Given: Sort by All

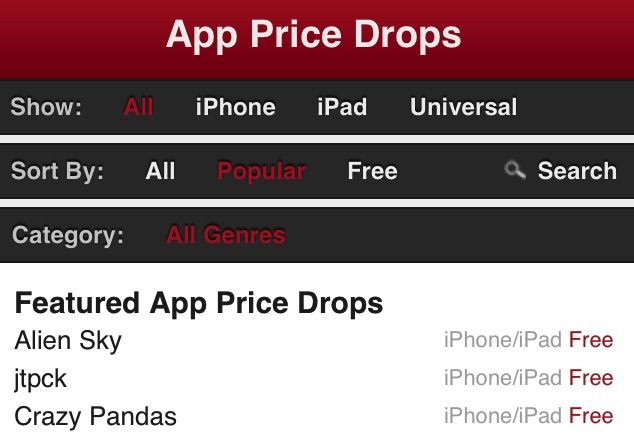Looking at the screenshot, I should [160, 171].
